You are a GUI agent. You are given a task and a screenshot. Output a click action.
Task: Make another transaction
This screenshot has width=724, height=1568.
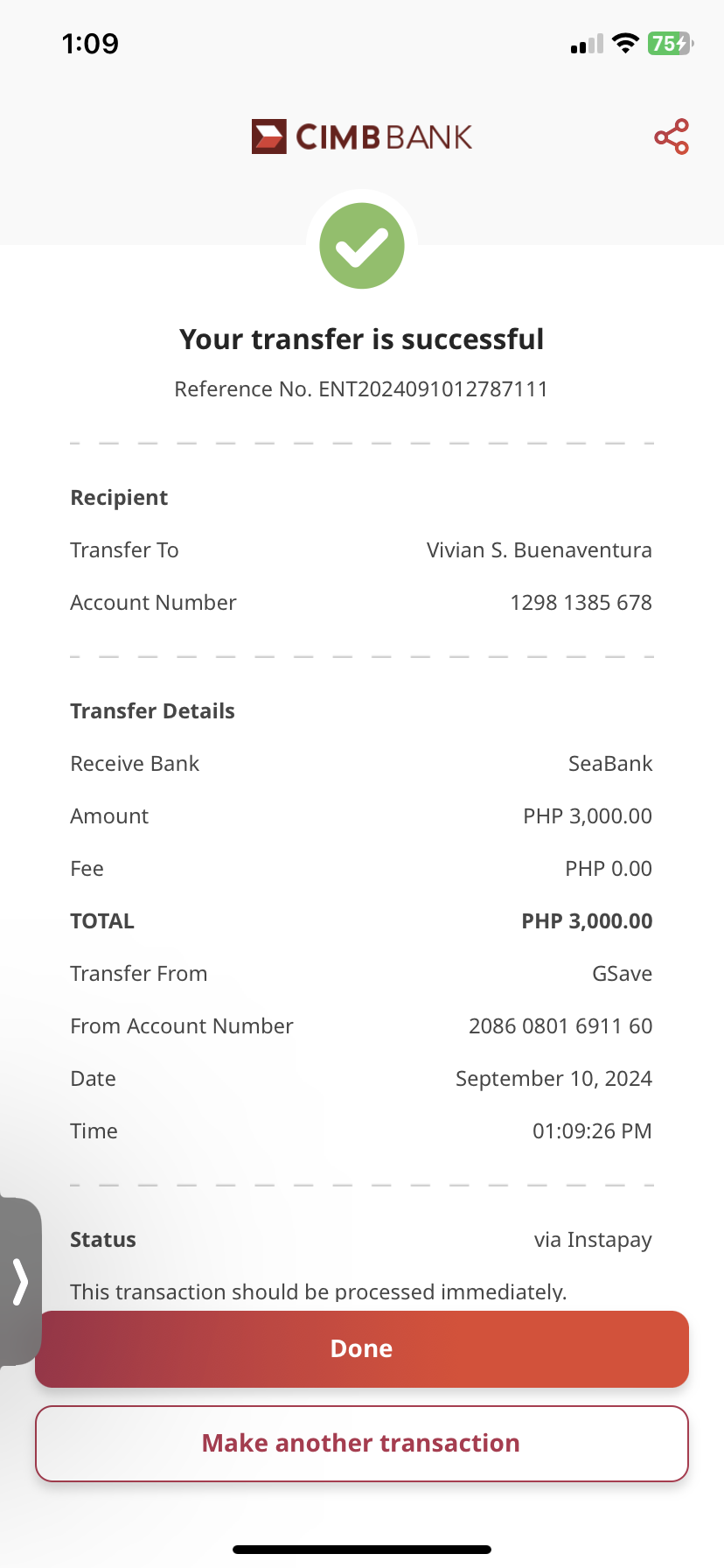point(362,1443)
